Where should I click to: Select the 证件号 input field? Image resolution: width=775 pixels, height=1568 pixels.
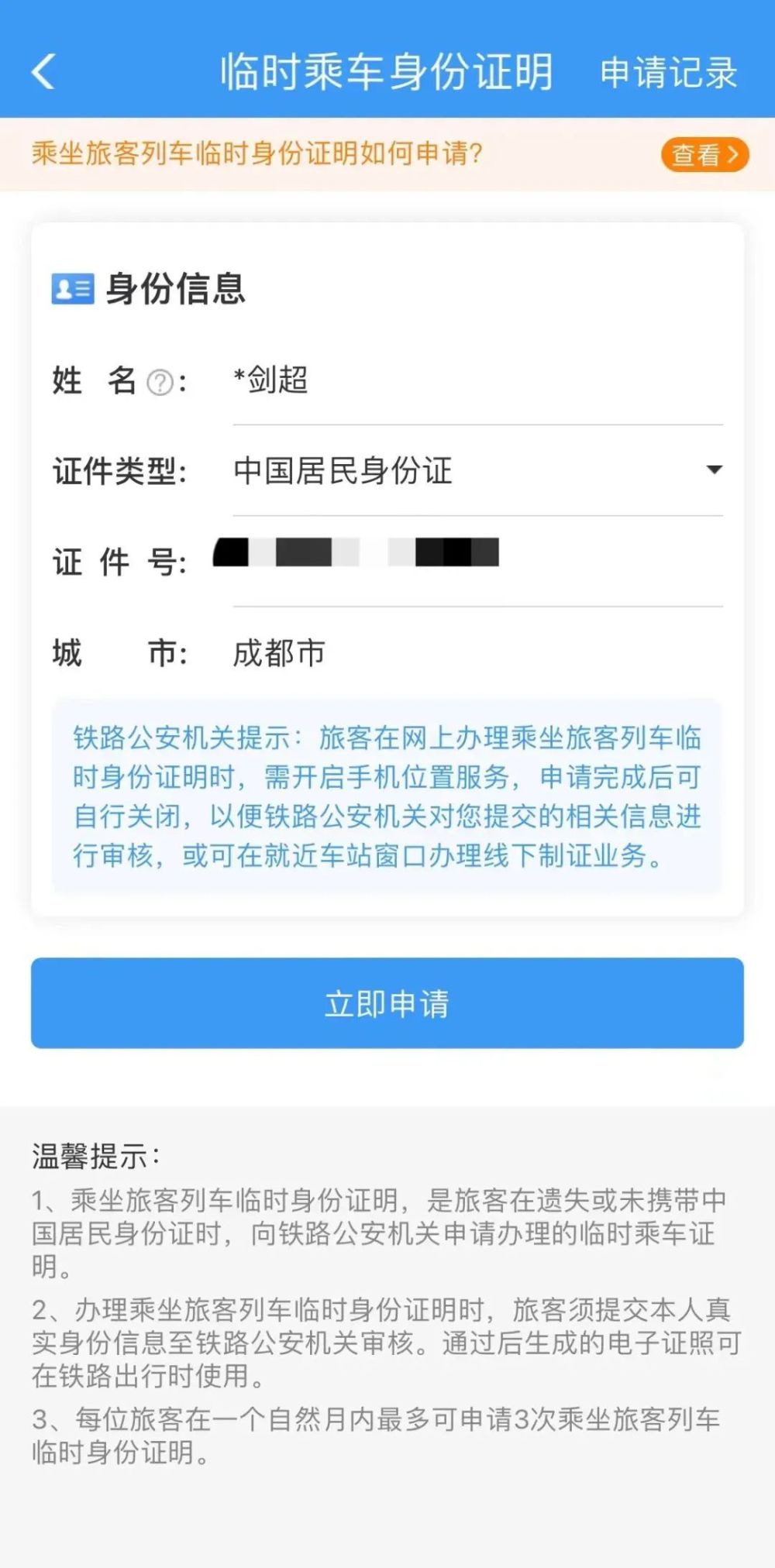coord(476,560)
